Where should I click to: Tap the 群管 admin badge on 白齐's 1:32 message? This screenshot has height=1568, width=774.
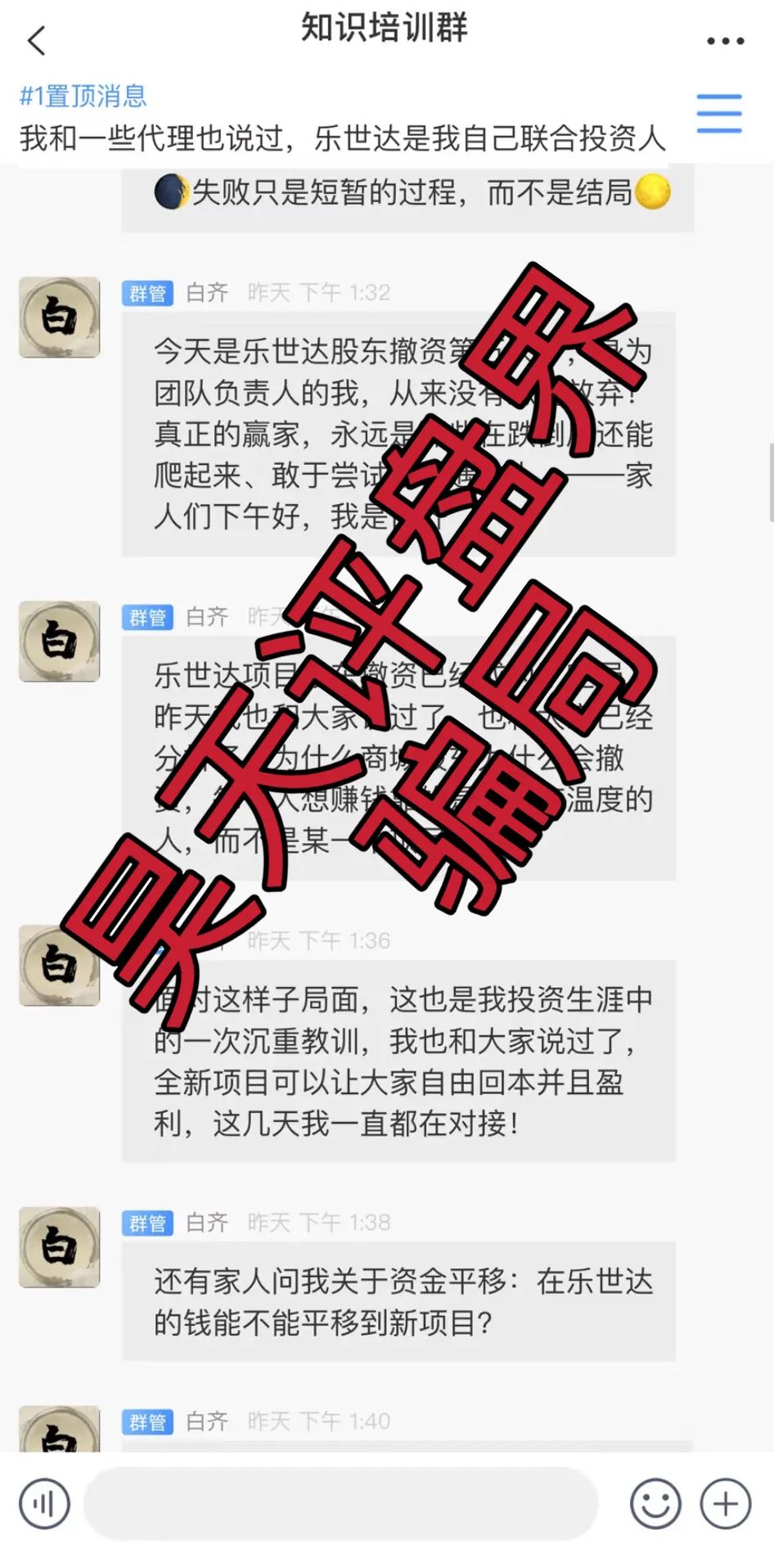click(148, 292)
